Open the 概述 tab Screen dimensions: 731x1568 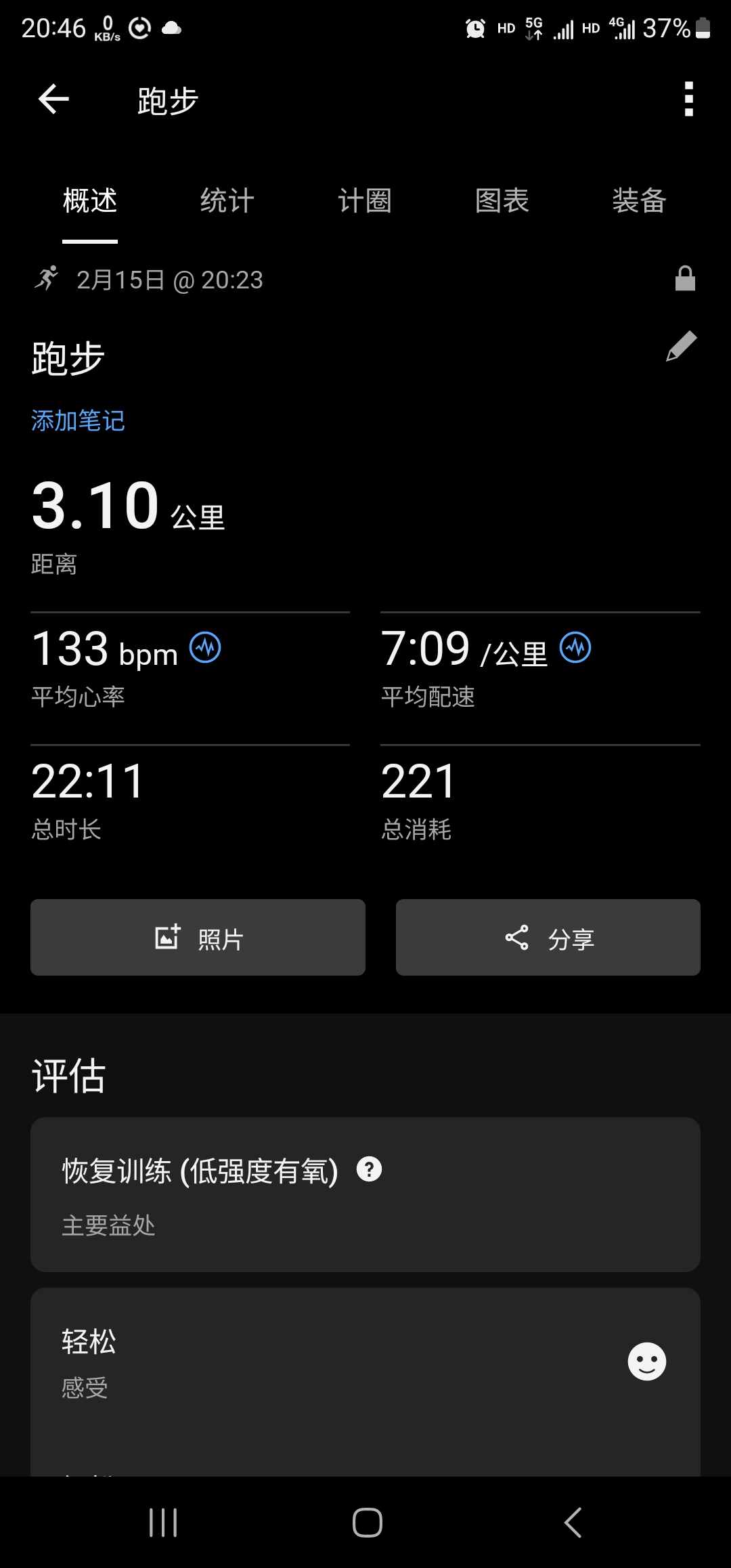click(x=90, y=201)
